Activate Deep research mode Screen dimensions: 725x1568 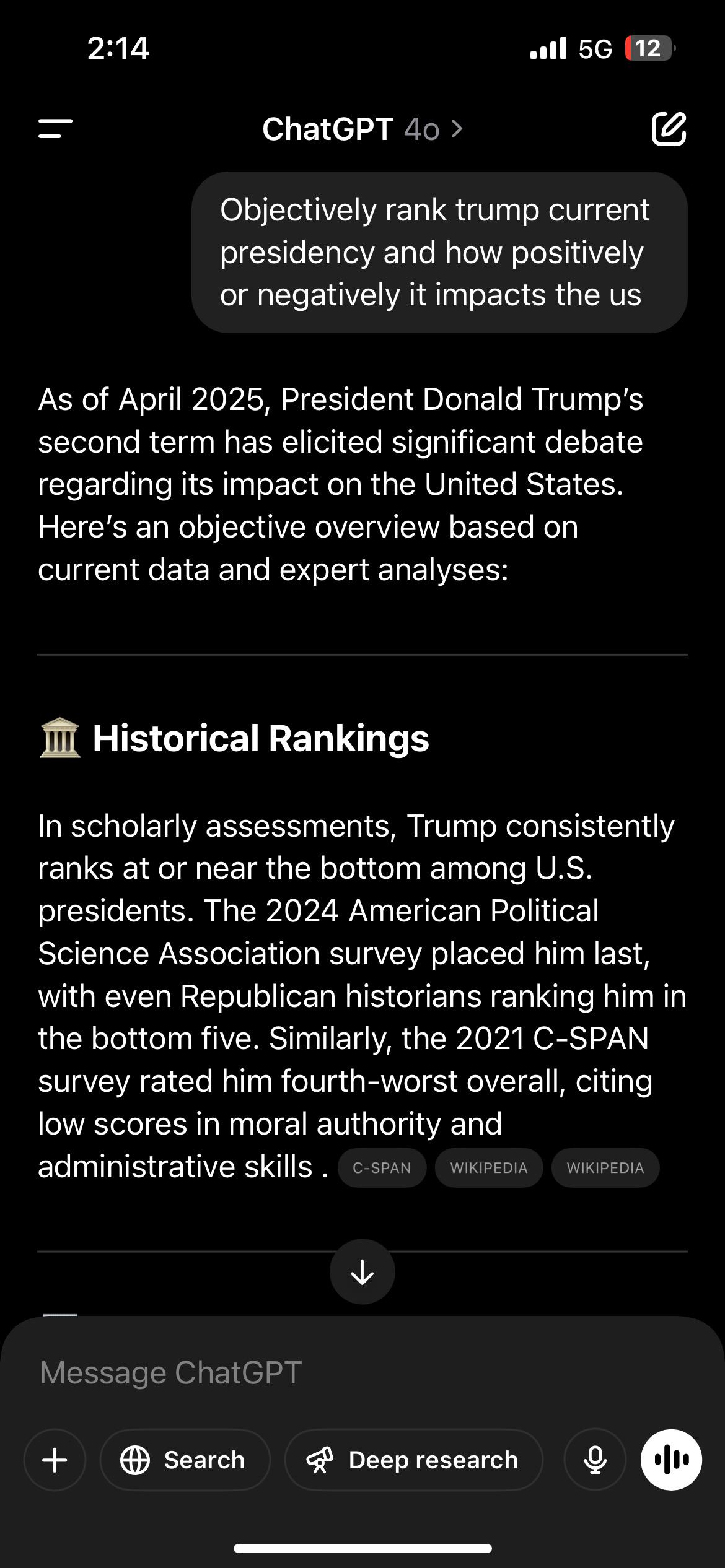[413, 1460]
